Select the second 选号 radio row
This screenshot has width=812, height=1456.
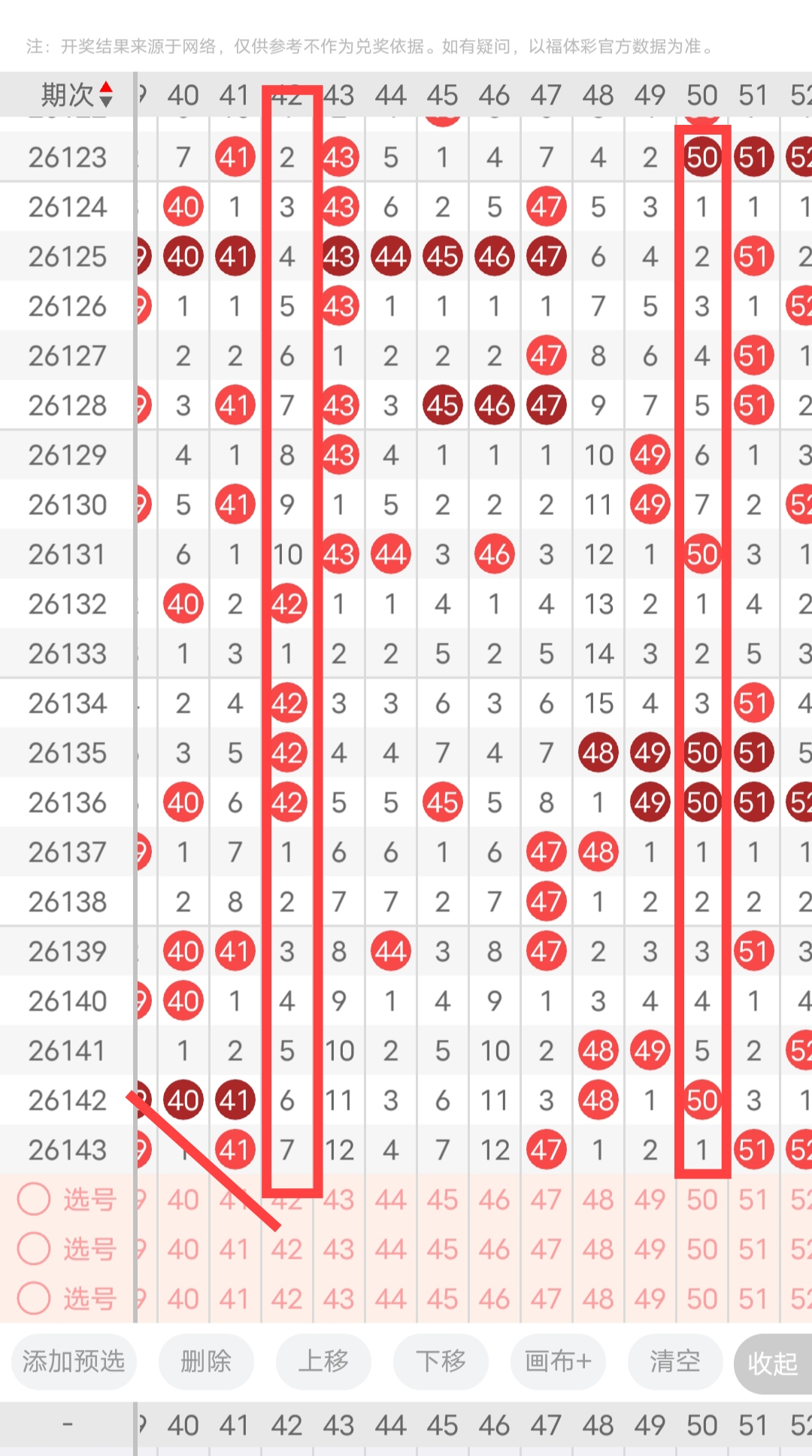[67, 1249]
